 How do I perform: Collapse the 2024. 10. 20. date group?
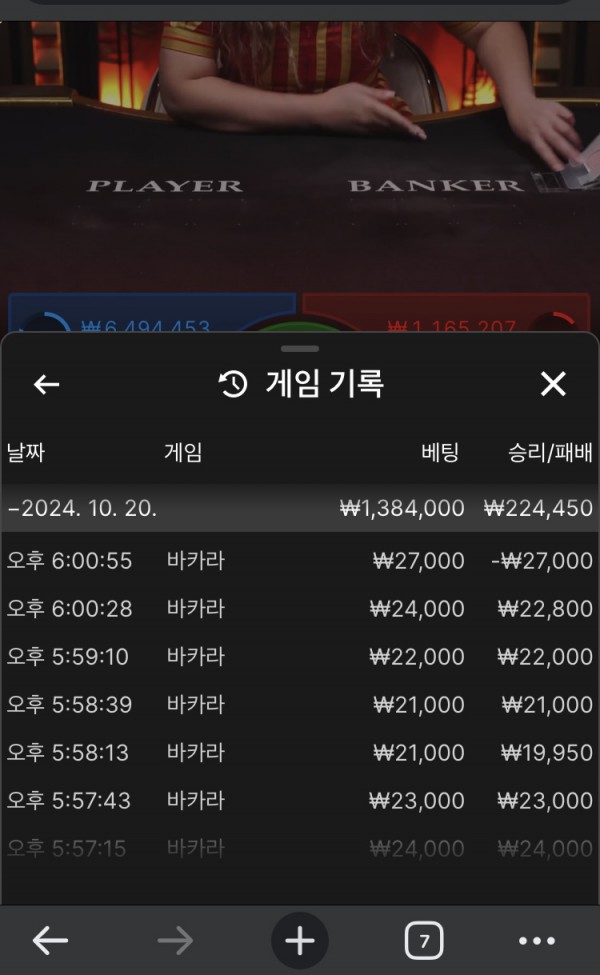point(82,508)
